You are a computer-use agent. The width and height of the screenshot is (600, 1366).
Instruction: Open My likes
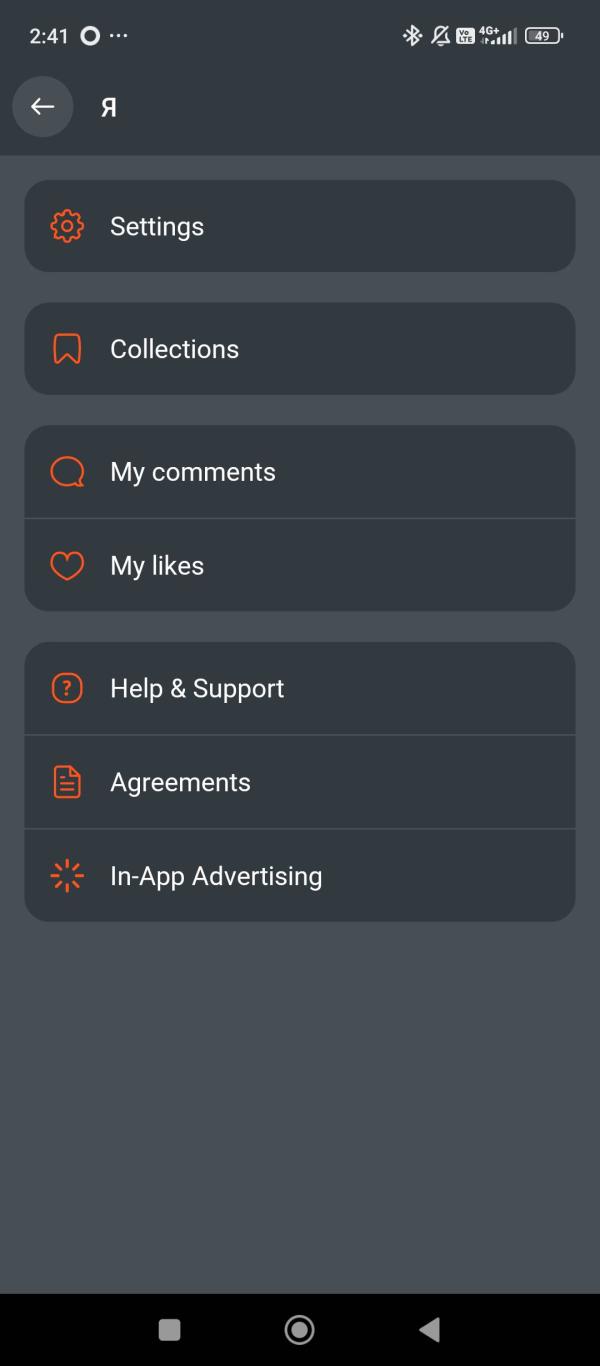[299, 565]
